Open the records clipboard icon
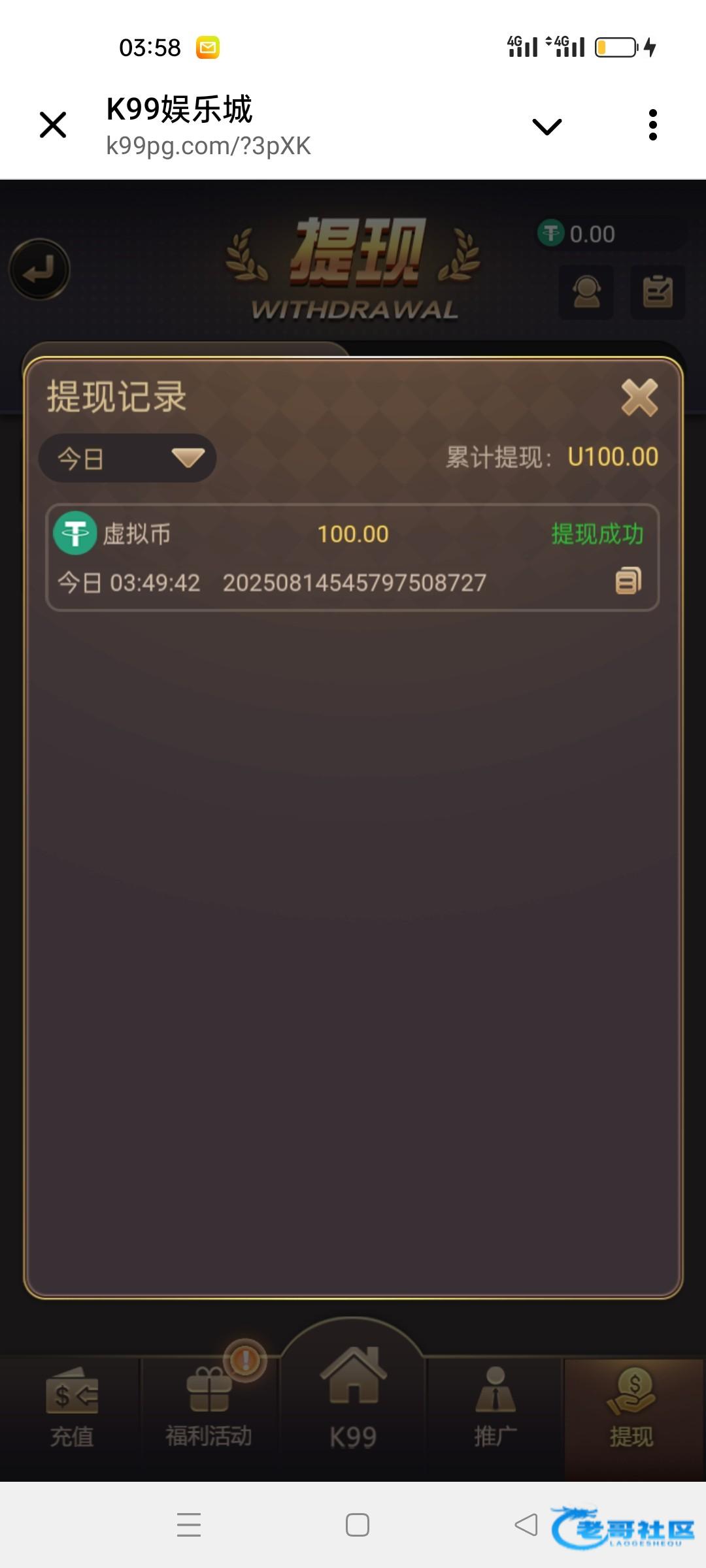 click(x=658, y=291)
